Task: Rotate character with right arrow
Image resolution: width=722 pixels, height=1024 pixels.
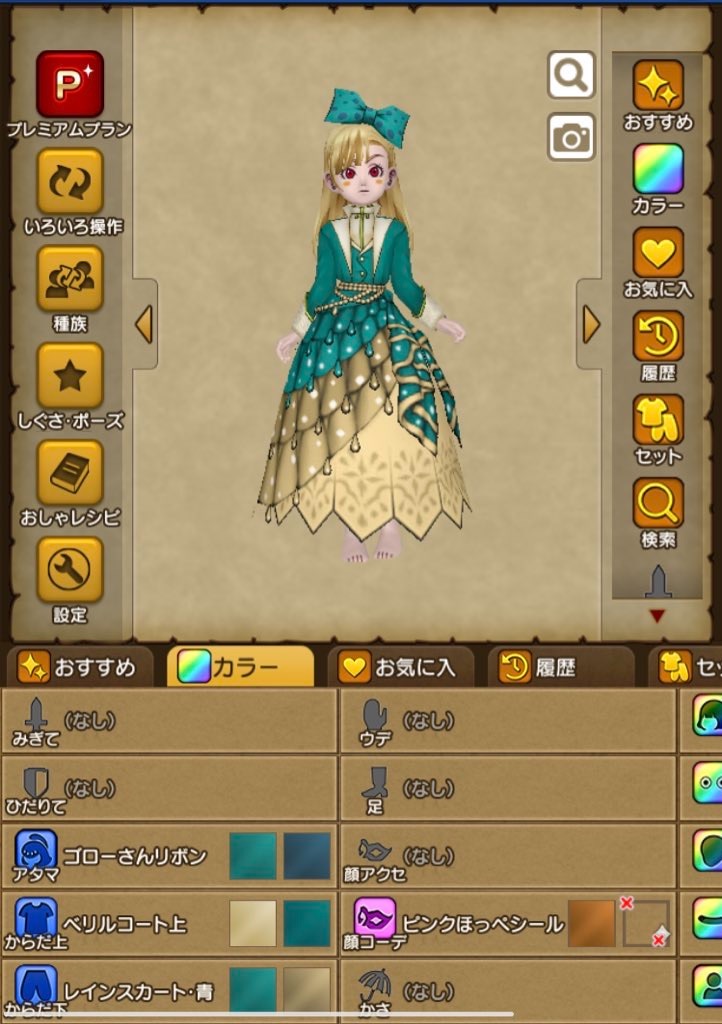Action: pyautogui.click(x=591, y=324)
